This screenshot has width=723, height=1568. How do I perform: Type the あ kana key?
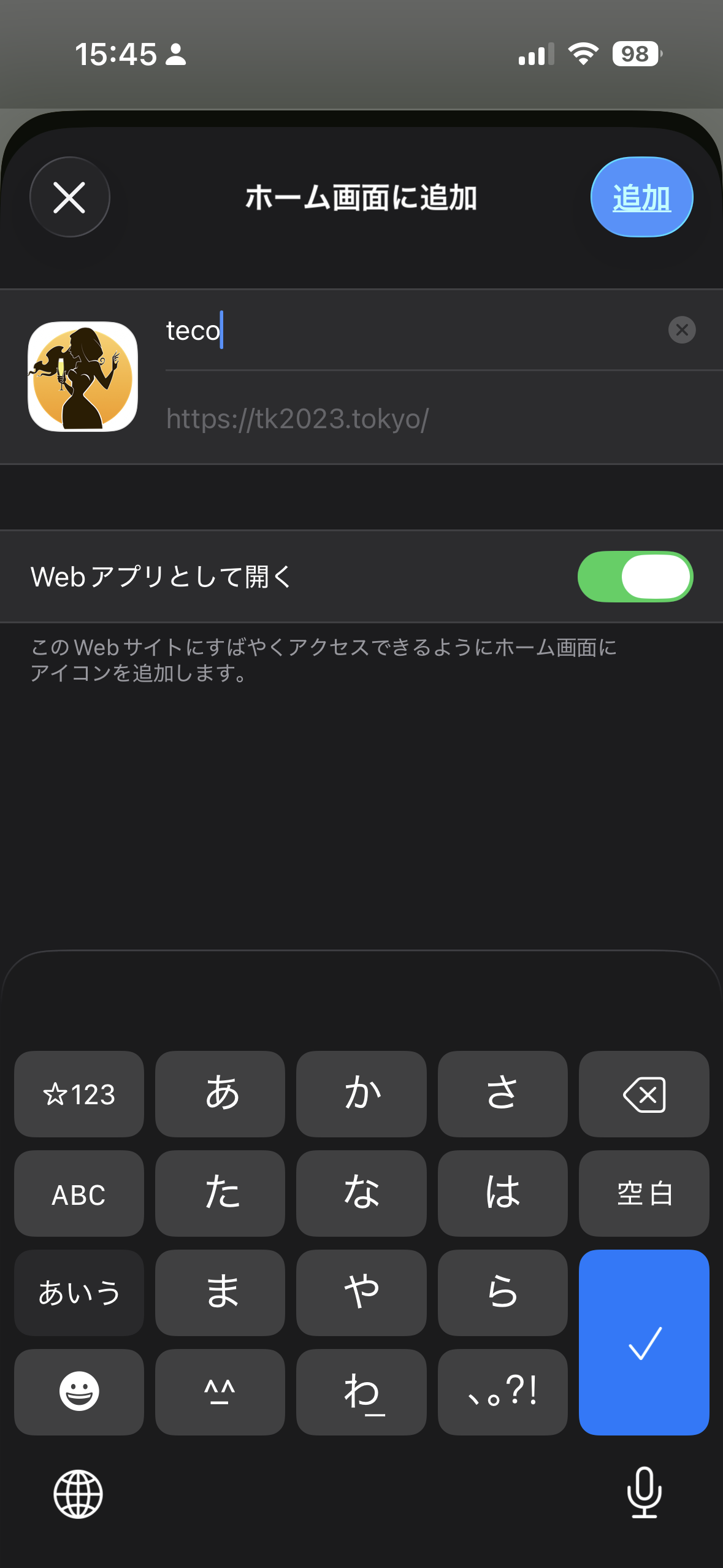coord(220,1094)
